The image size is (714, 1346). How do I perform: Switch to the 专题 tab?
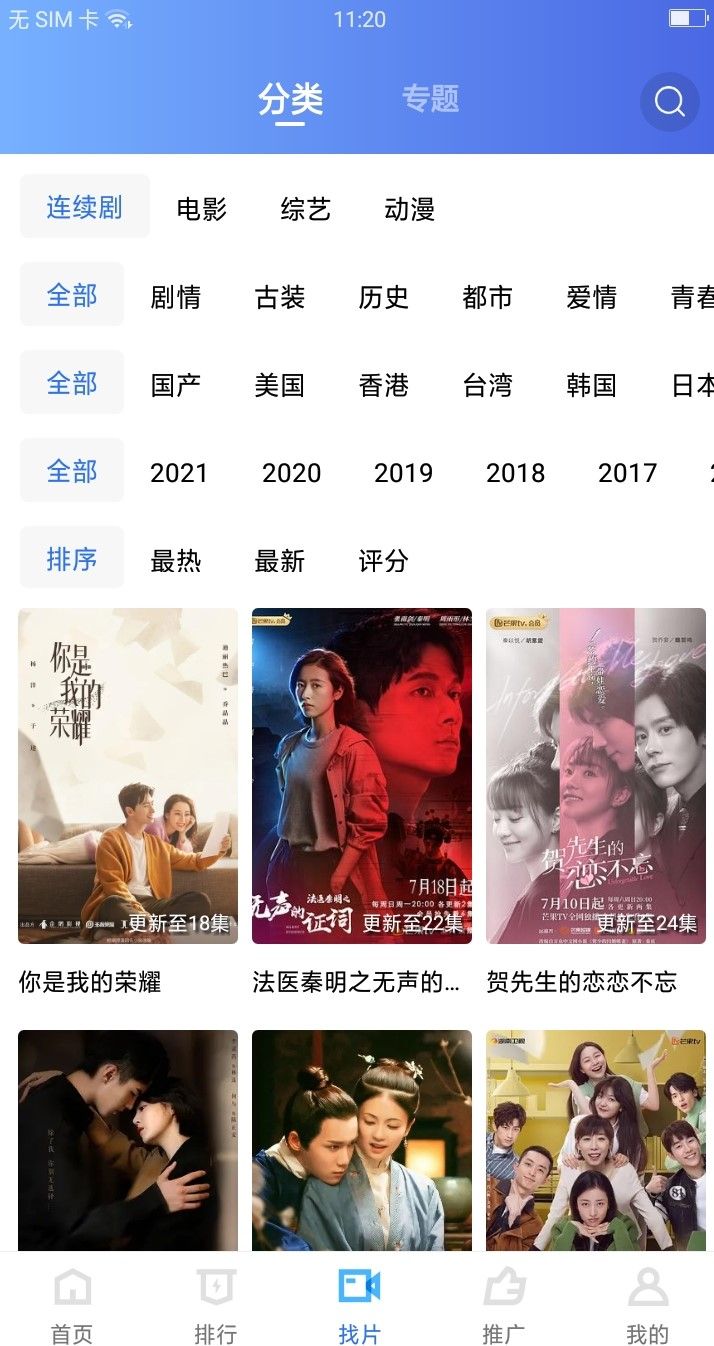point(430,99)
